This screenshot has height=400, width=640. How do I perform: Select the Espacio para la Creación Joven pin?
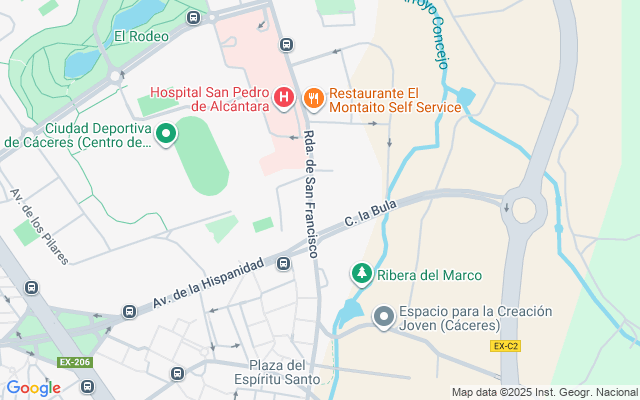tap(384, 317)
